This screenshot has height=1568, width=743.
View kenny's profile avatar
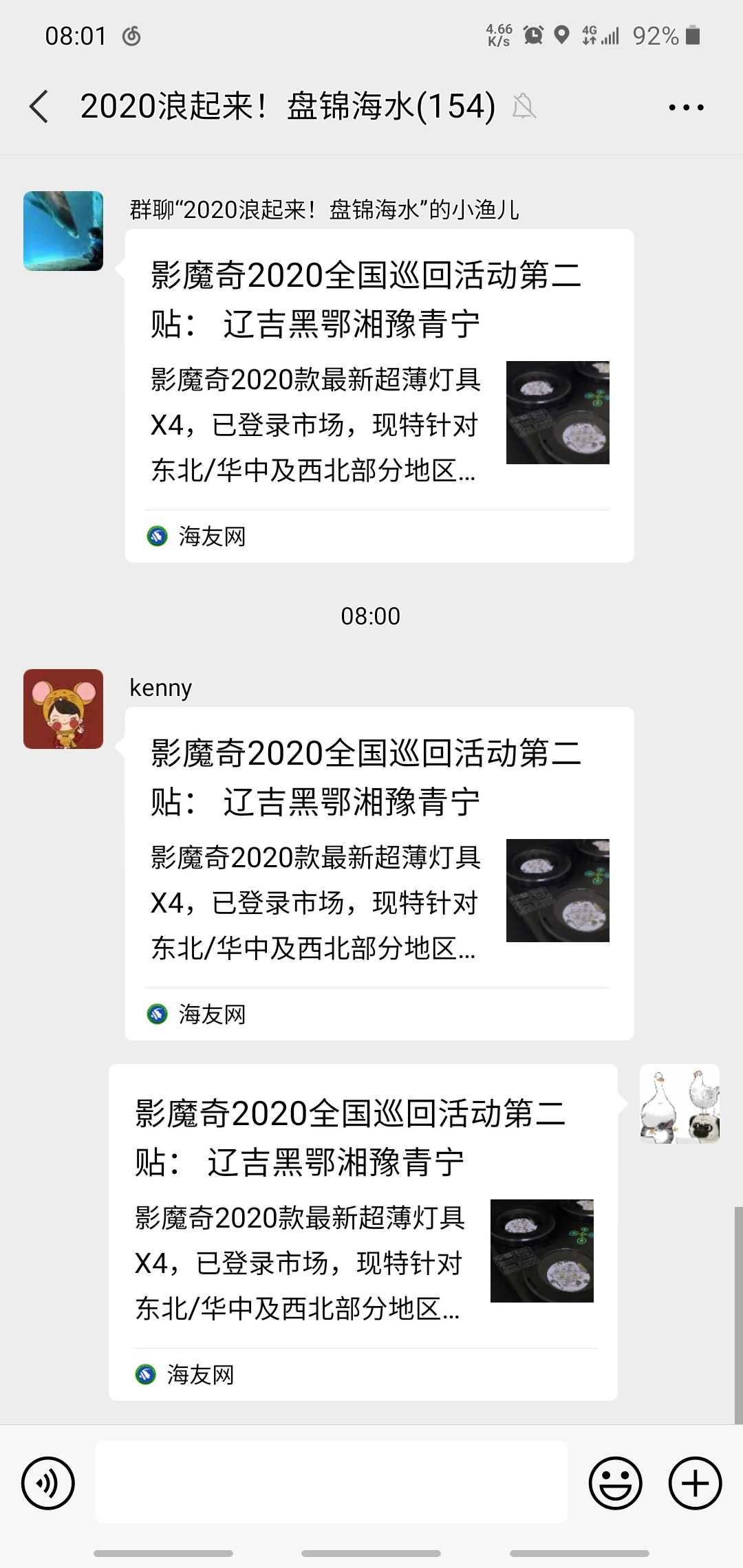click(x=63, y=709)
